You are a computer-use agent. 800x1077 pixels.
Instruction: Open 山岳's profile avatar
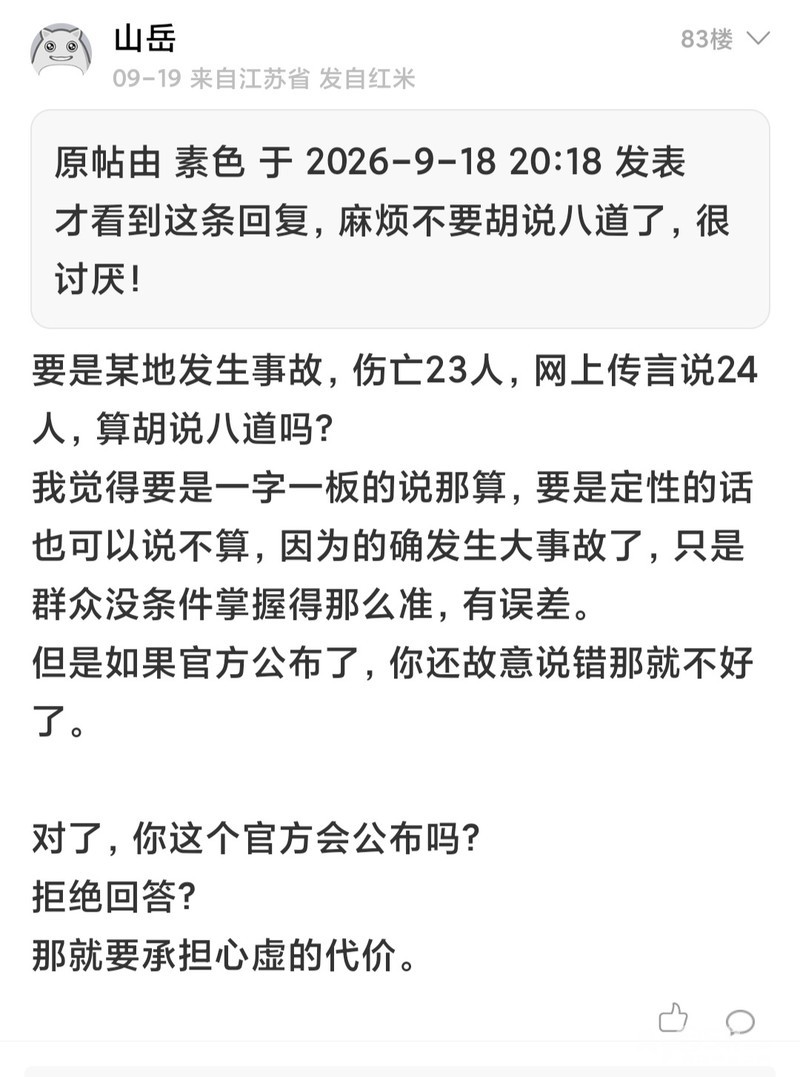[61, 51]
